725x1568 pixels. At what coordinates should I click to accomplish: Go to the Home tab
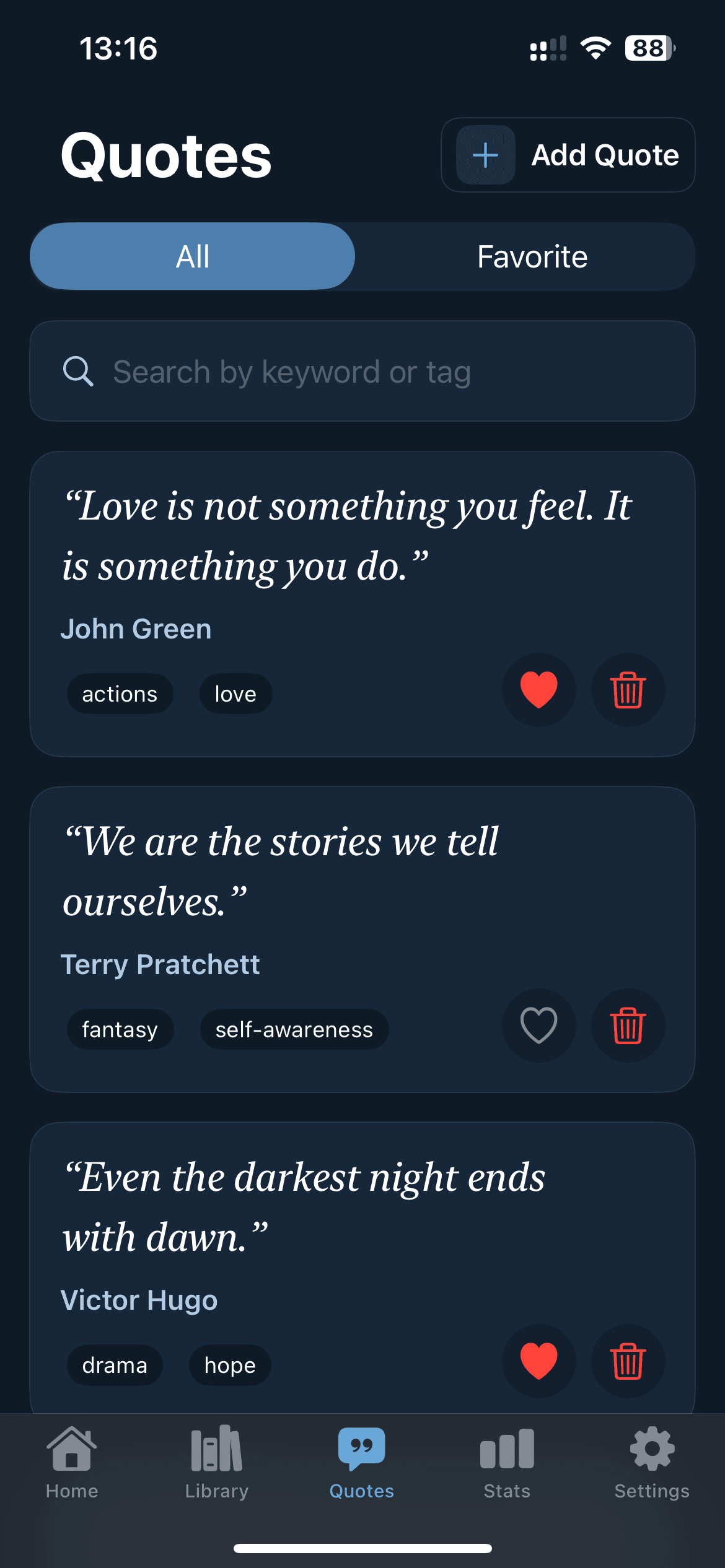click(x=72, y=1463)
